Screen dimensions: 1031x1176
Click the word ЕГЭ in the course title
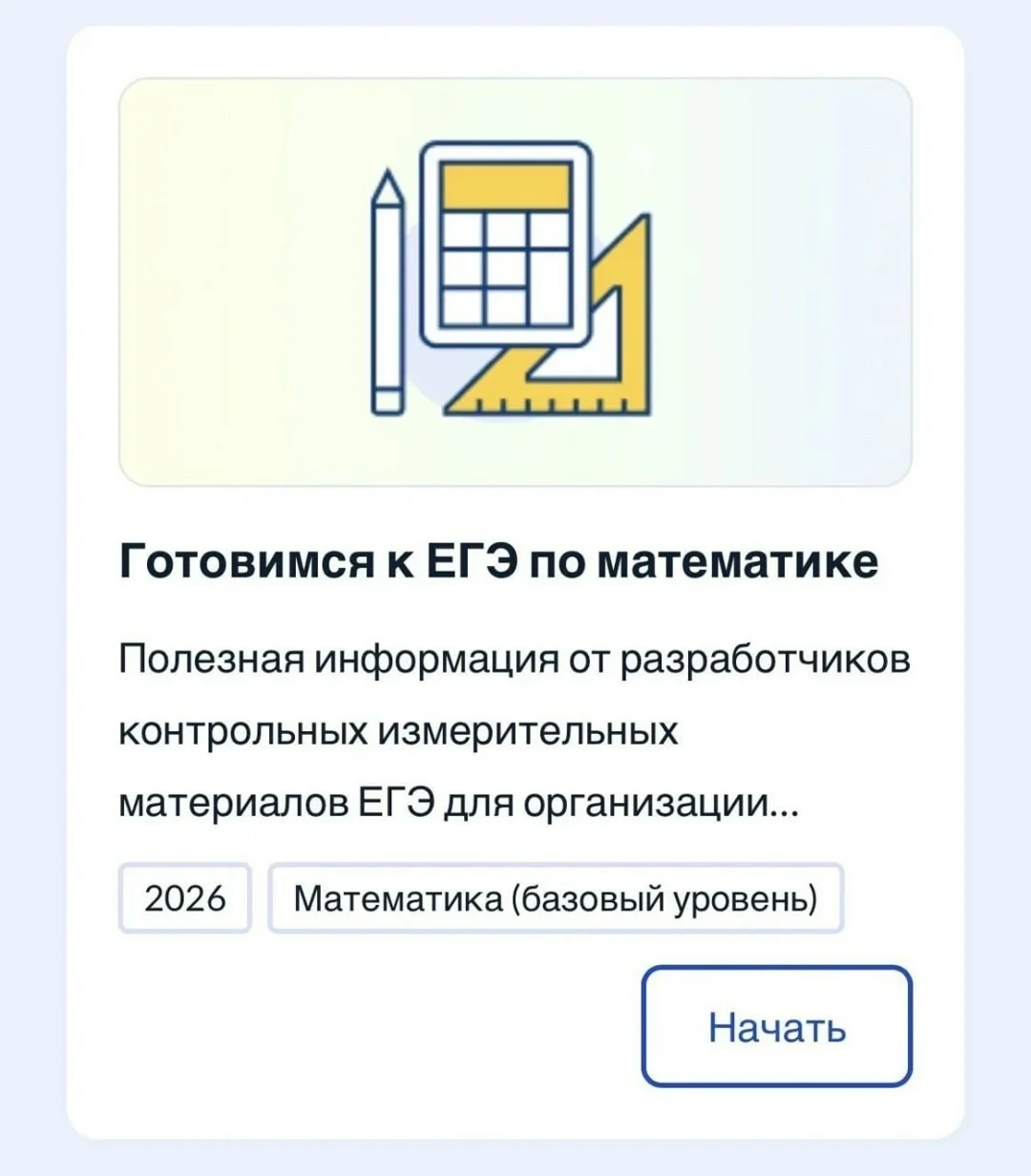pos(473,562)
